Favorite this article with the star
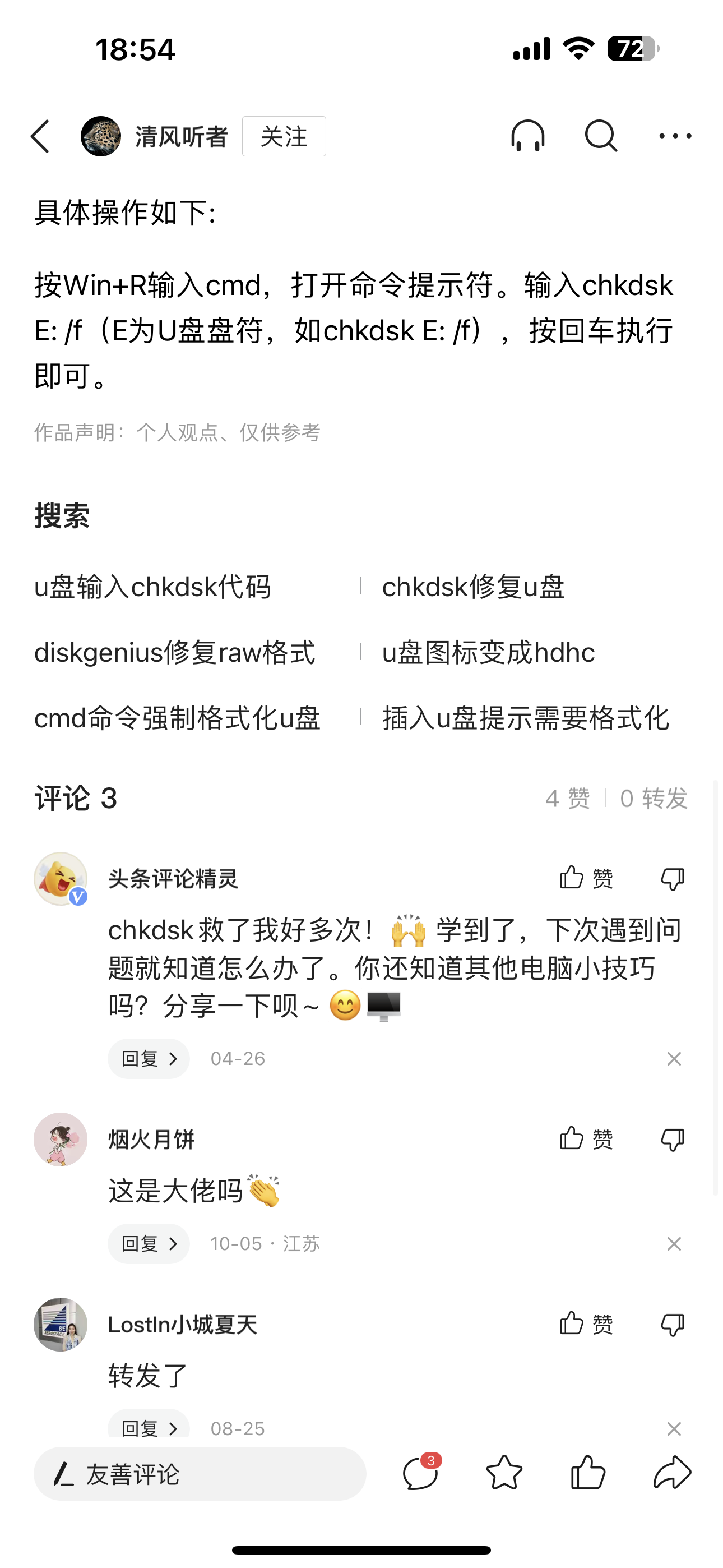The height and width of the screenshot is (1568, 723). point(504,1473)
